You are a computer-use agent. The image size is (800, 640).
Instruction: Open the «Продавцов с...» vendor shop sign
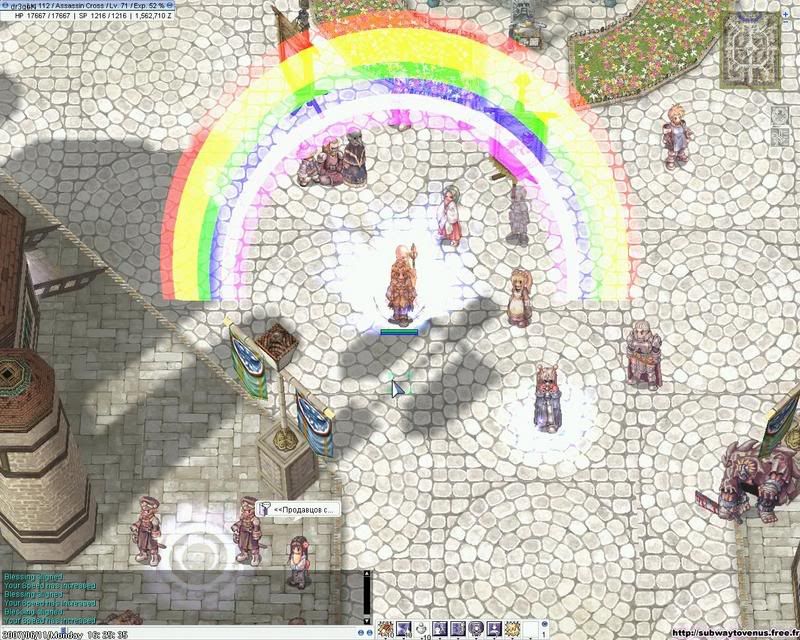coord(298,509)
